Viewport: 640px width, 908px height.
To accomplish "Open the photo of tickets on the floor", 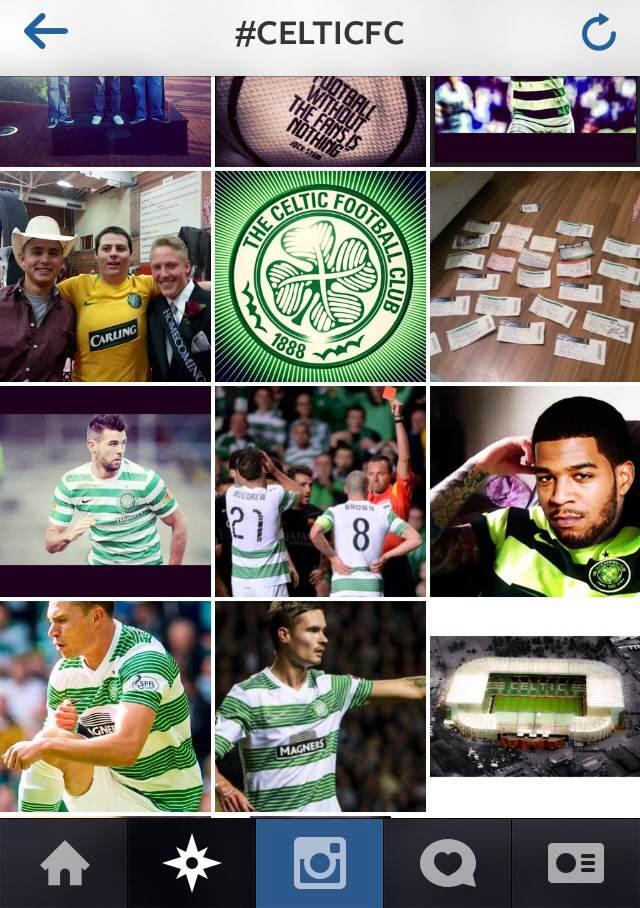I will (535, 275).
